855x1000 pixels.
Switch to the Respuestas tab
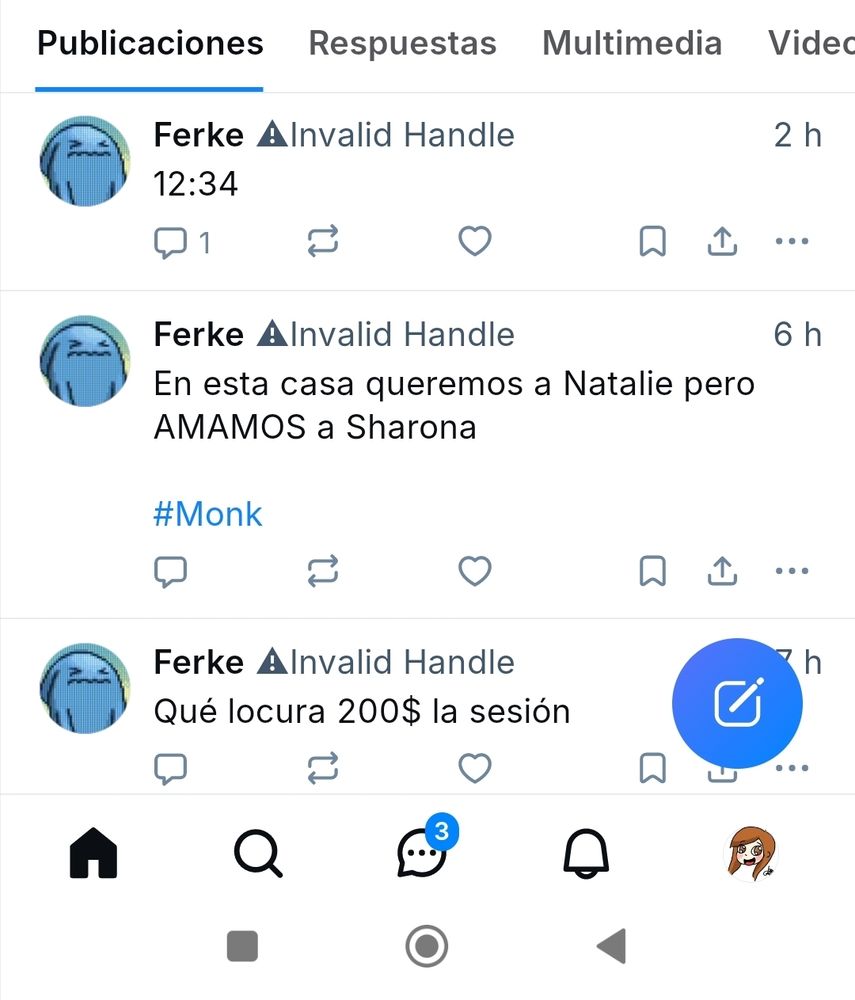pos(402,44)
